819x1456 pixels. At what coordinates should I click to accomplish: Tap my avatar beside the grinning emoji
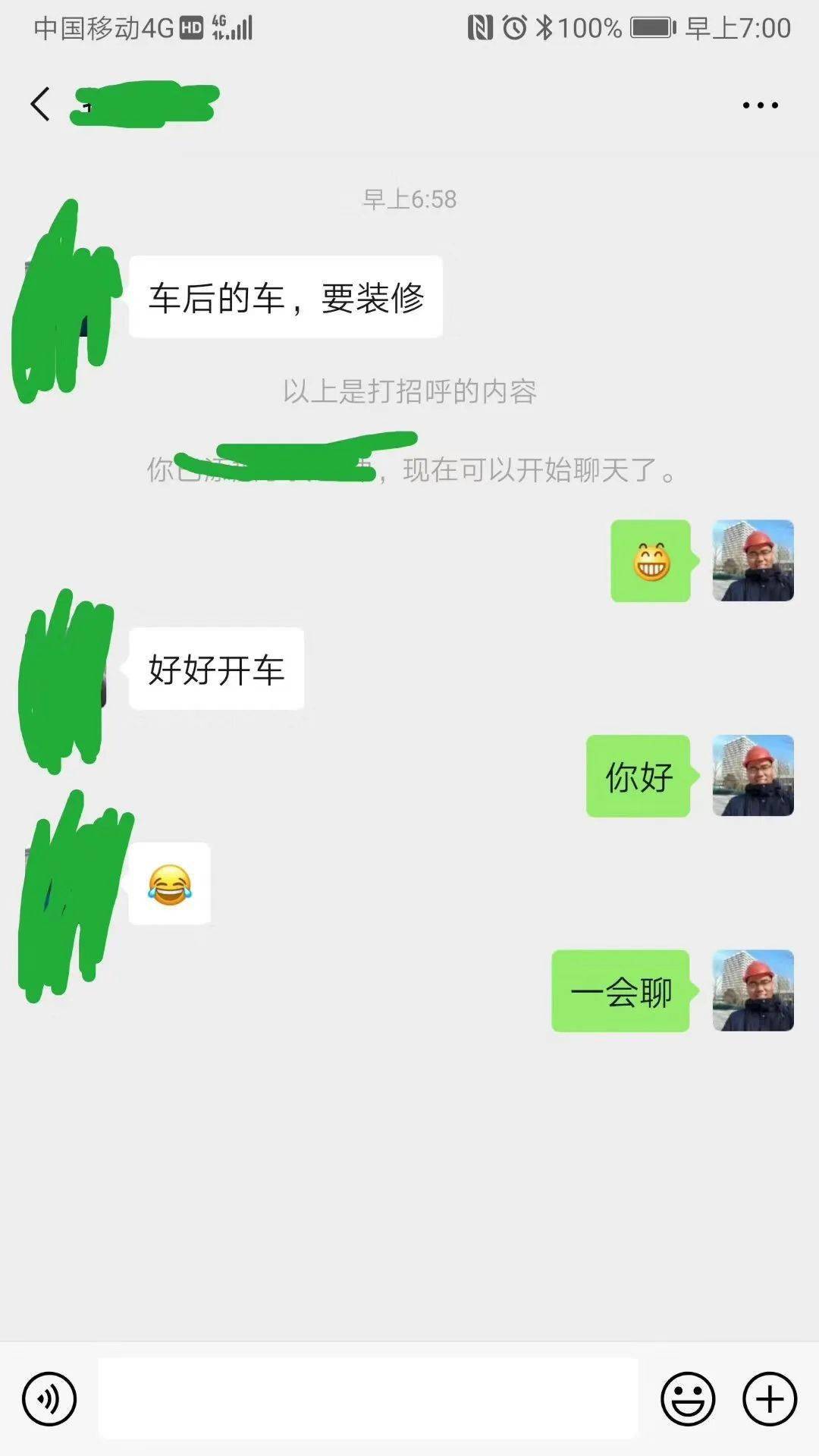click(x=753, y=560)
